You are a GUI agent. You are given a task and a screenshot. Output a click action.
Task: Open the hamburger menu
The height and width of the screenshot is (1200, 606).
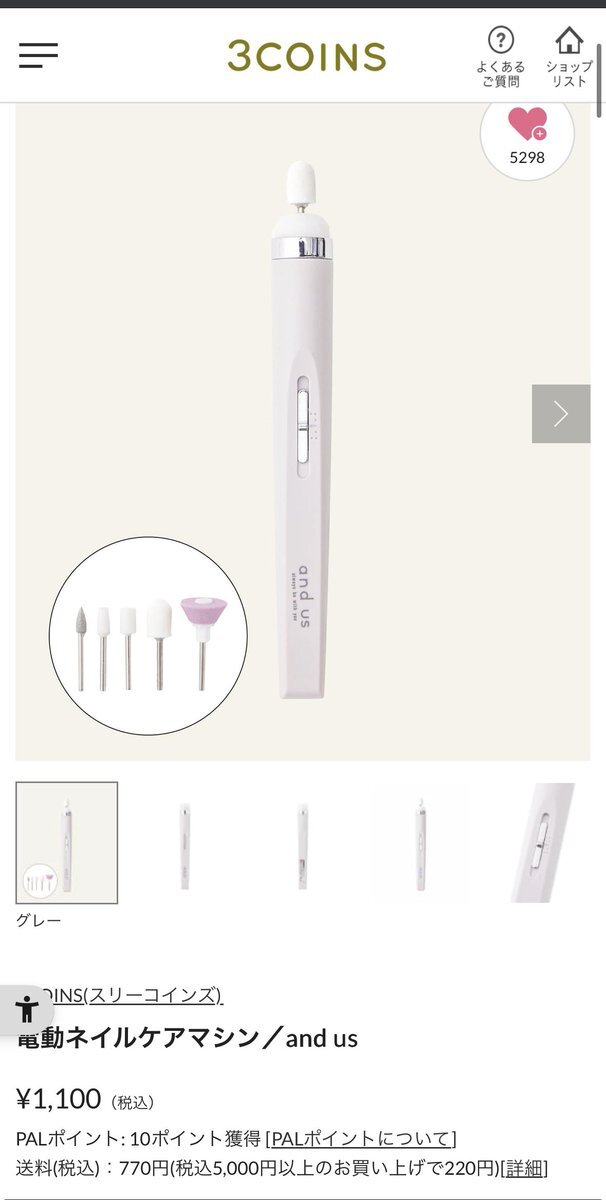point(38,55)
